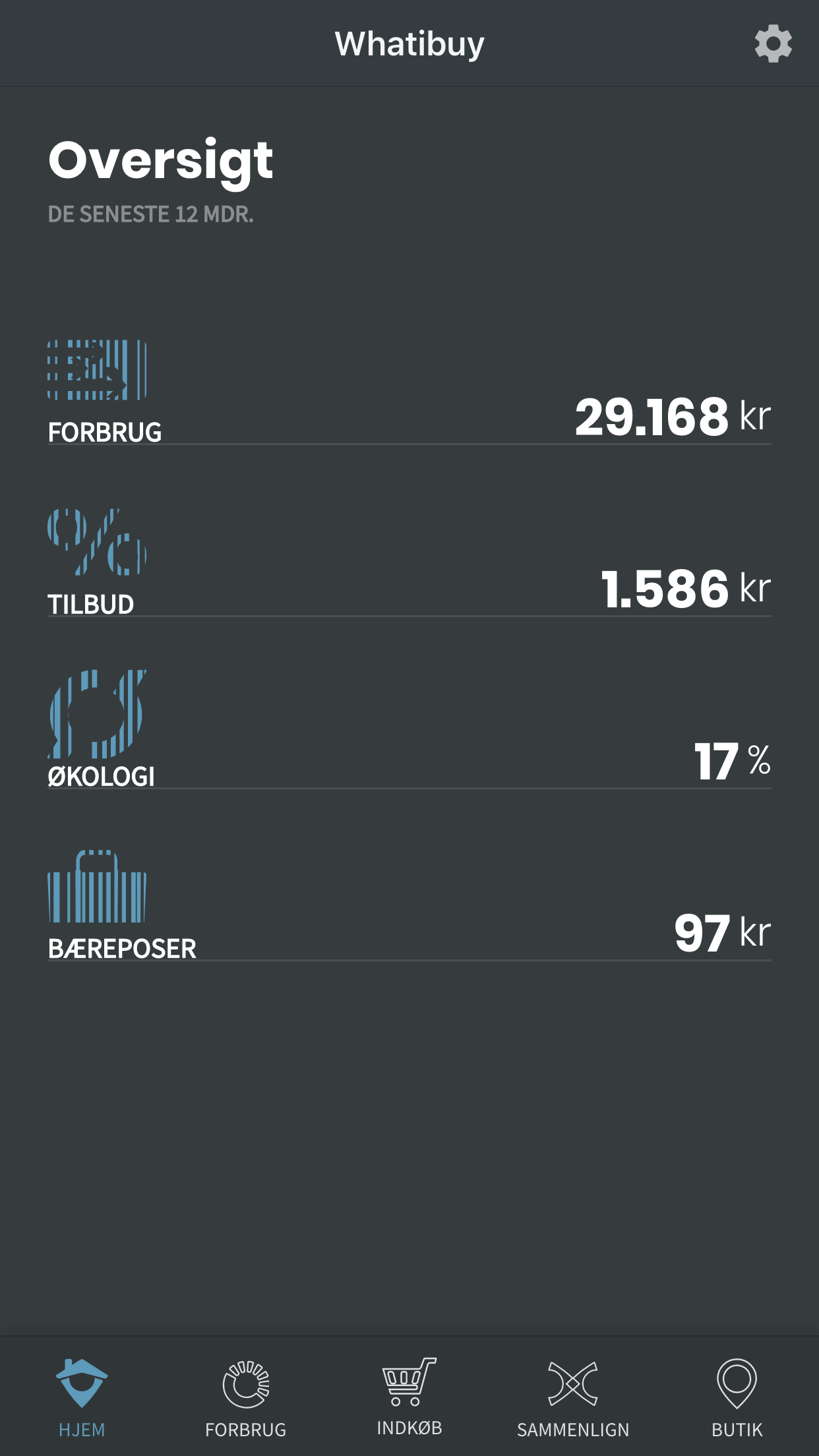Viewport: 819px width, 1456px height.
Task: Open the settings gear
Action: click(x=773, y=45)
